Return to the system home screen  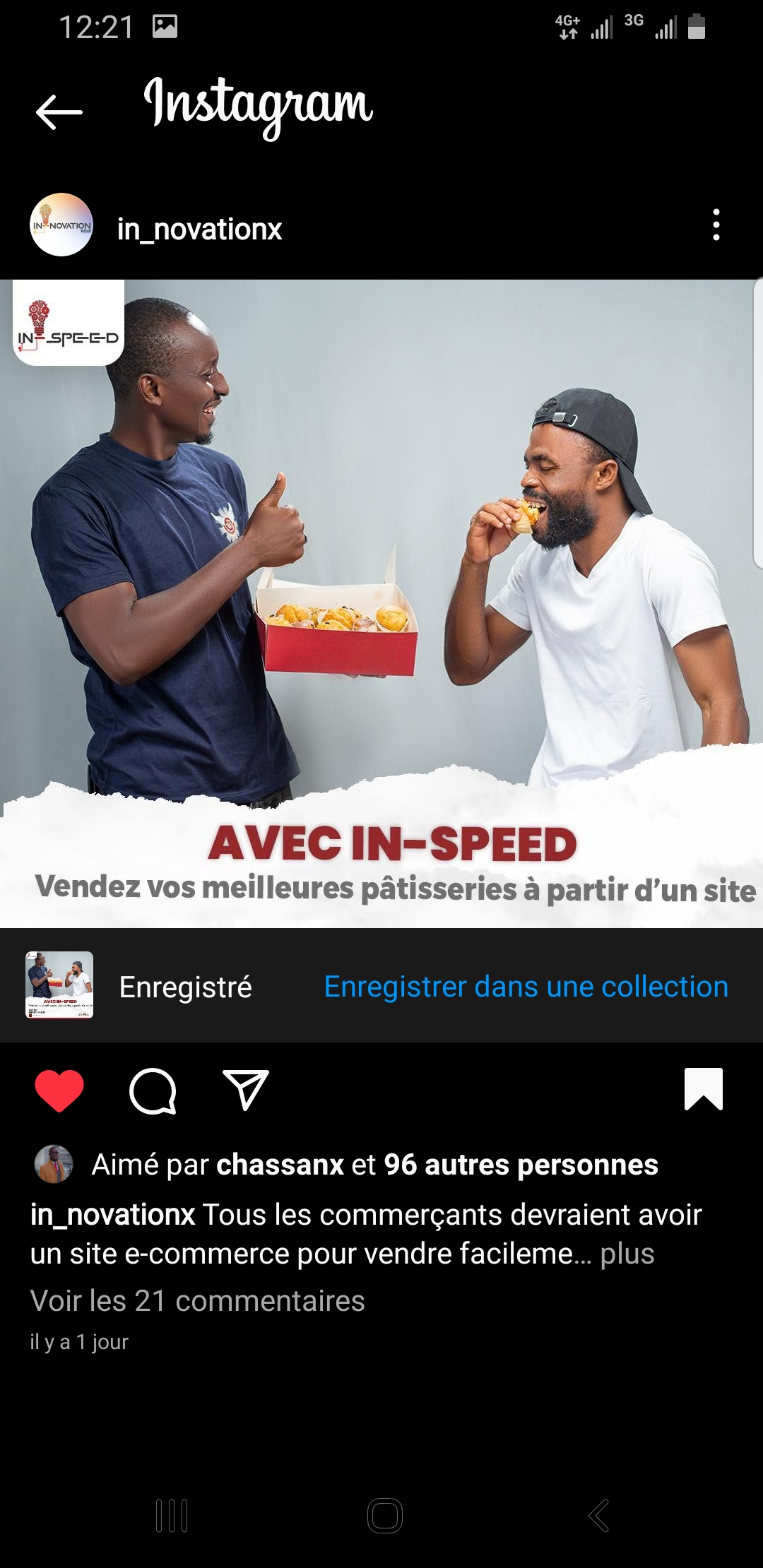click(x=385, y=1516)
